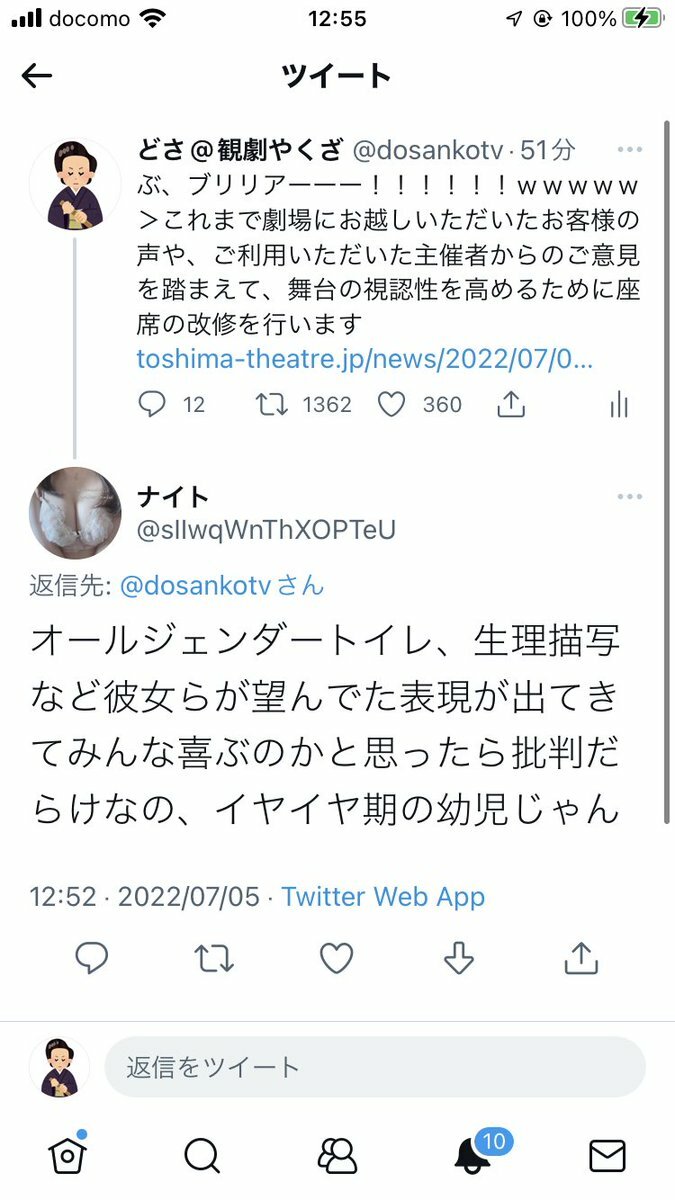
Task: Reply to ナイト's tweet
Action: point(92,958)
